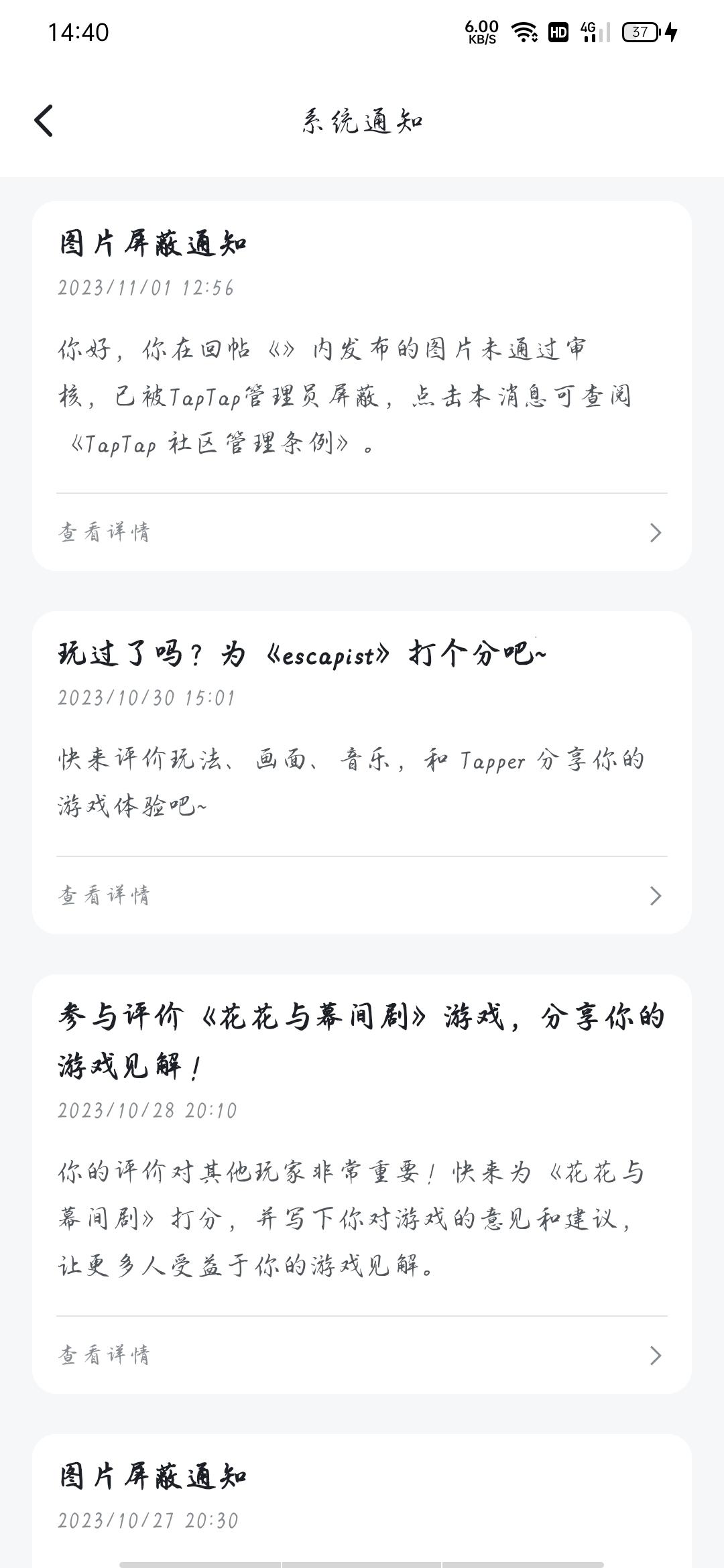724x1568 pixels.
Task: Select the 系统通知 page title
Action: click(x=362, y=119)
